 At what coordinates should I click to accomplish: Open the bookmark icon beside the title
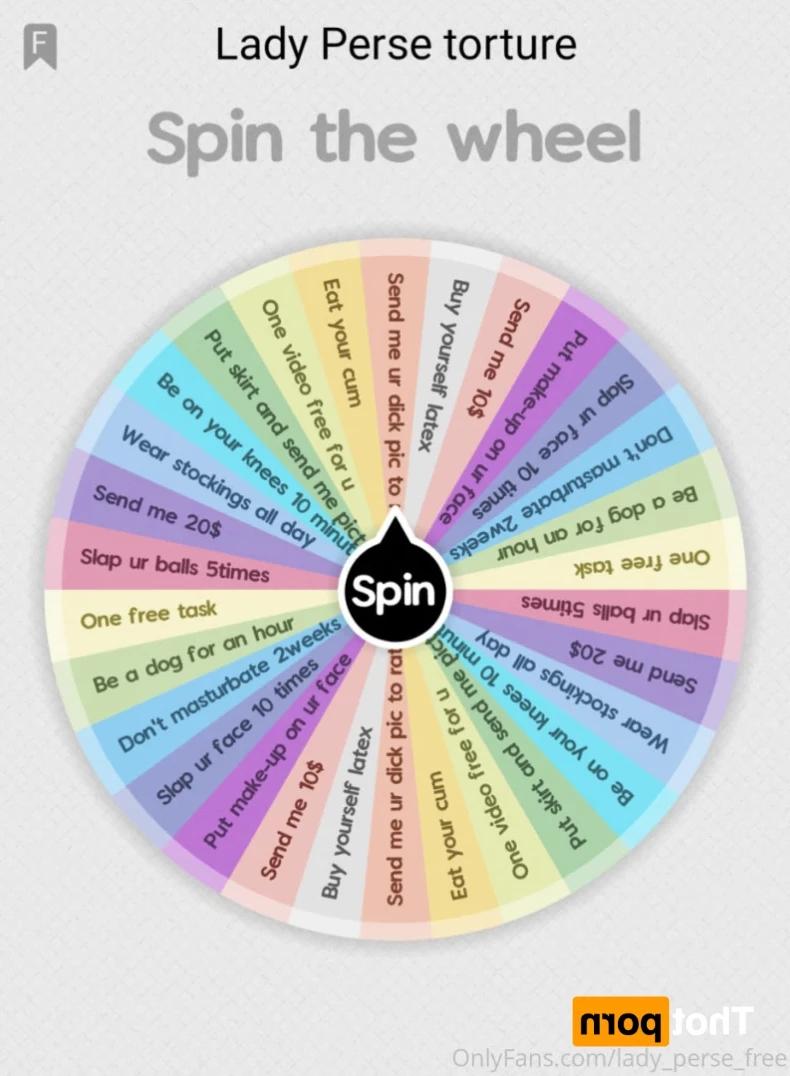[x=41, y=47]
